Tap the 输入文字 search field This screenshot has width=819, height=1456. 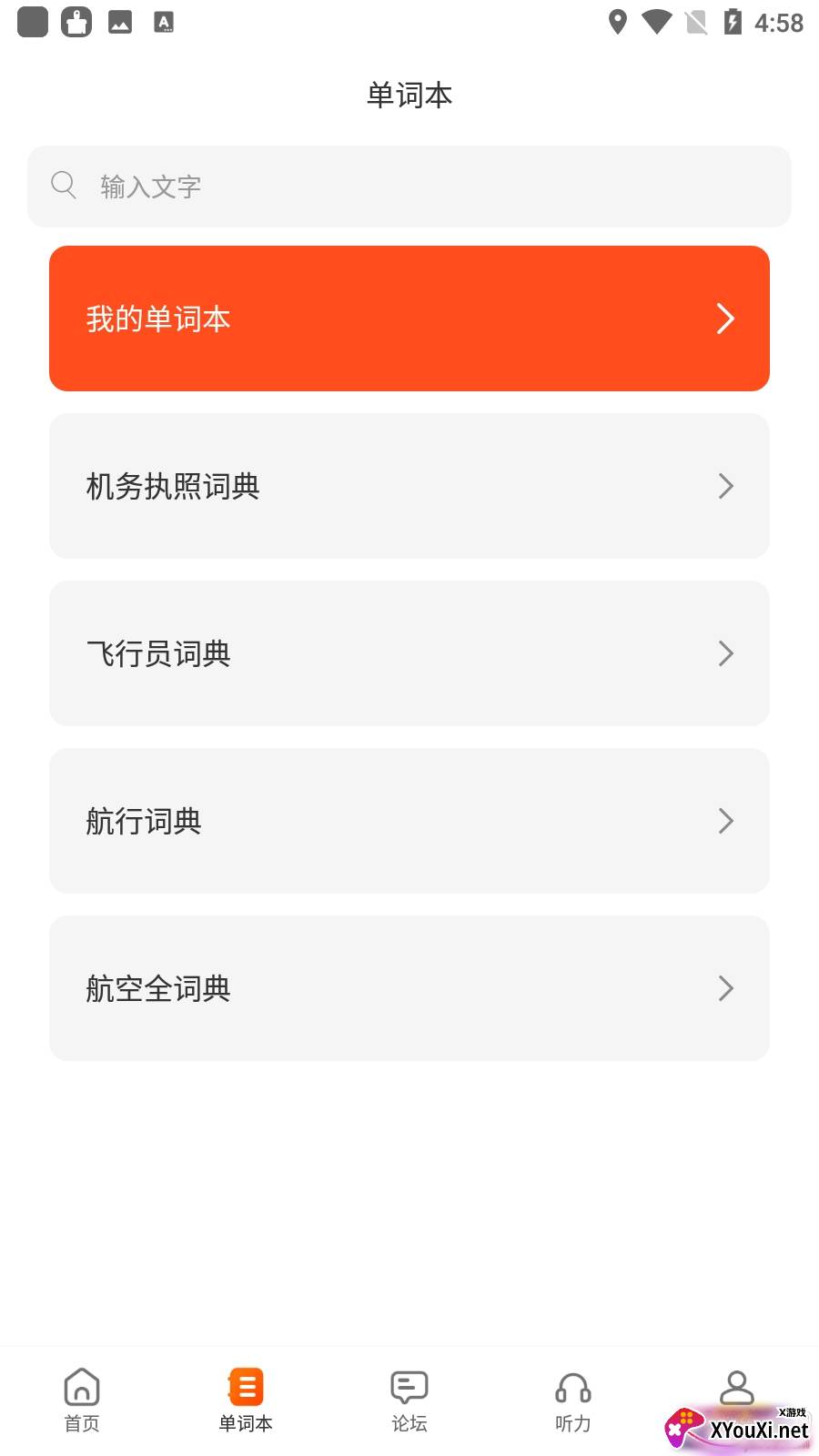click(x=409, y=187)
